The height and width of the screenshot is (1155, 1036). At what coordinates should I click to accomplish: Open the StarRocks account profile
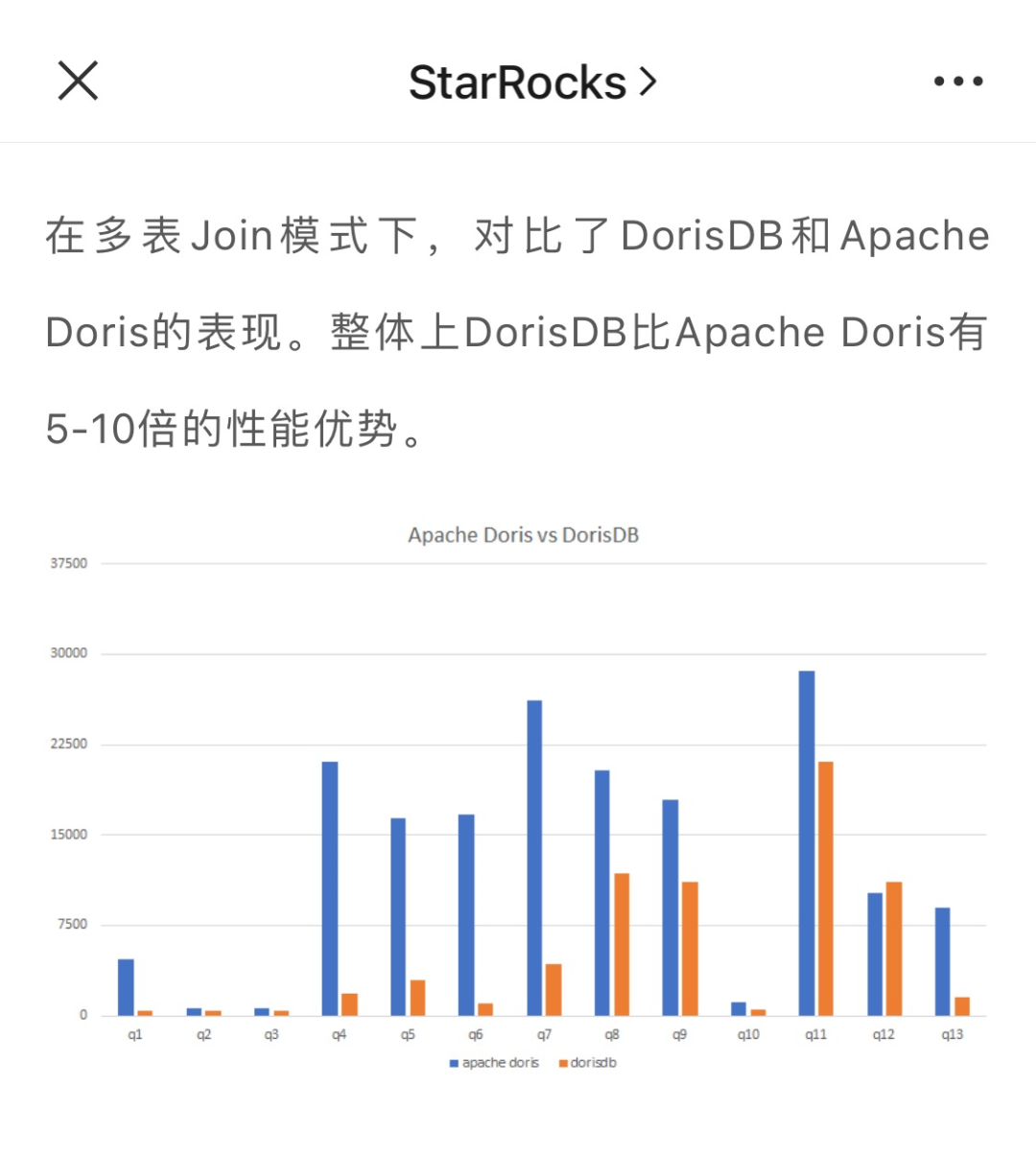pyautogui.click(x=532, y=82)
